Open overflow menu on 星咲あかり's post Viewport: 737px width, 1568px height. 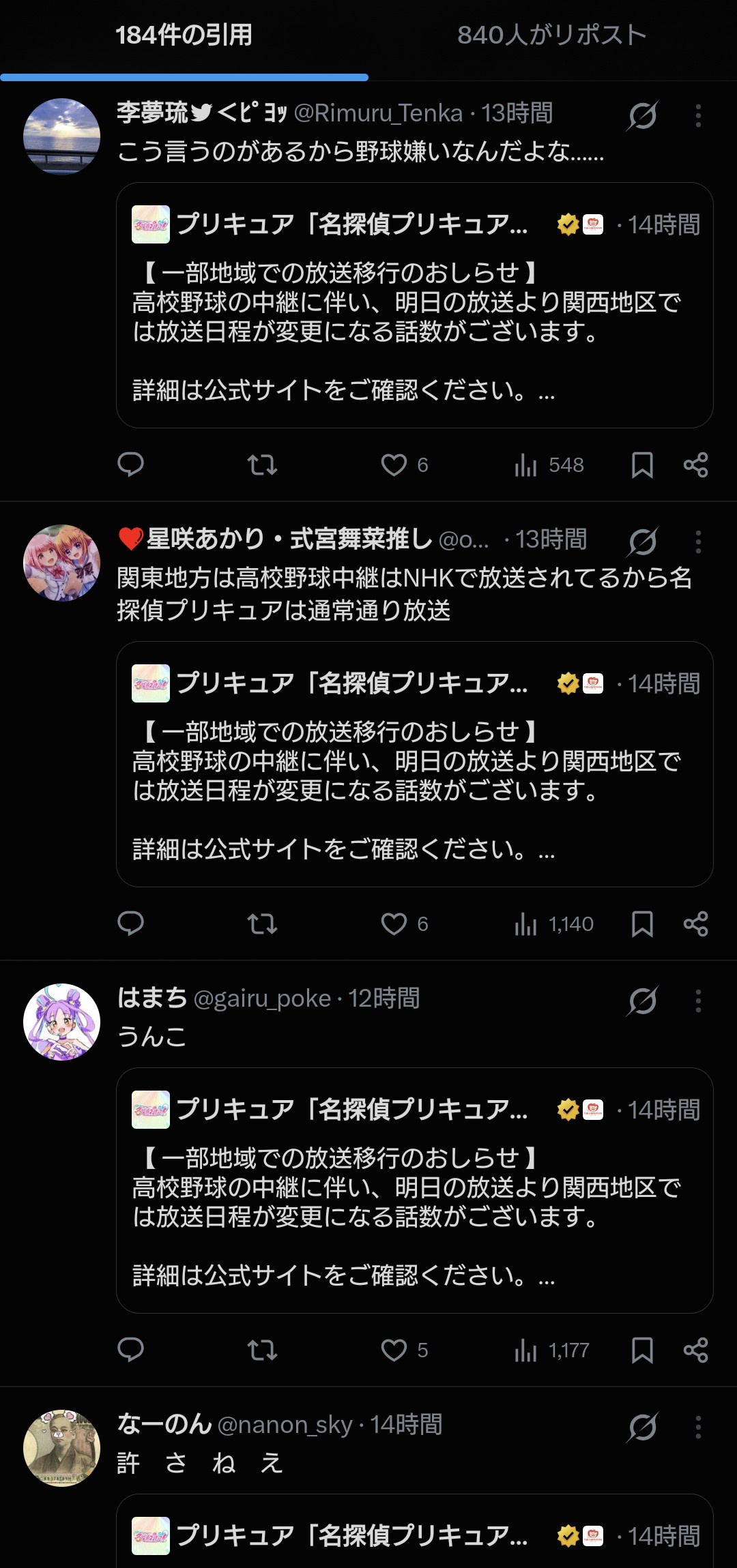pyautogui.click(x=697, y=542)
